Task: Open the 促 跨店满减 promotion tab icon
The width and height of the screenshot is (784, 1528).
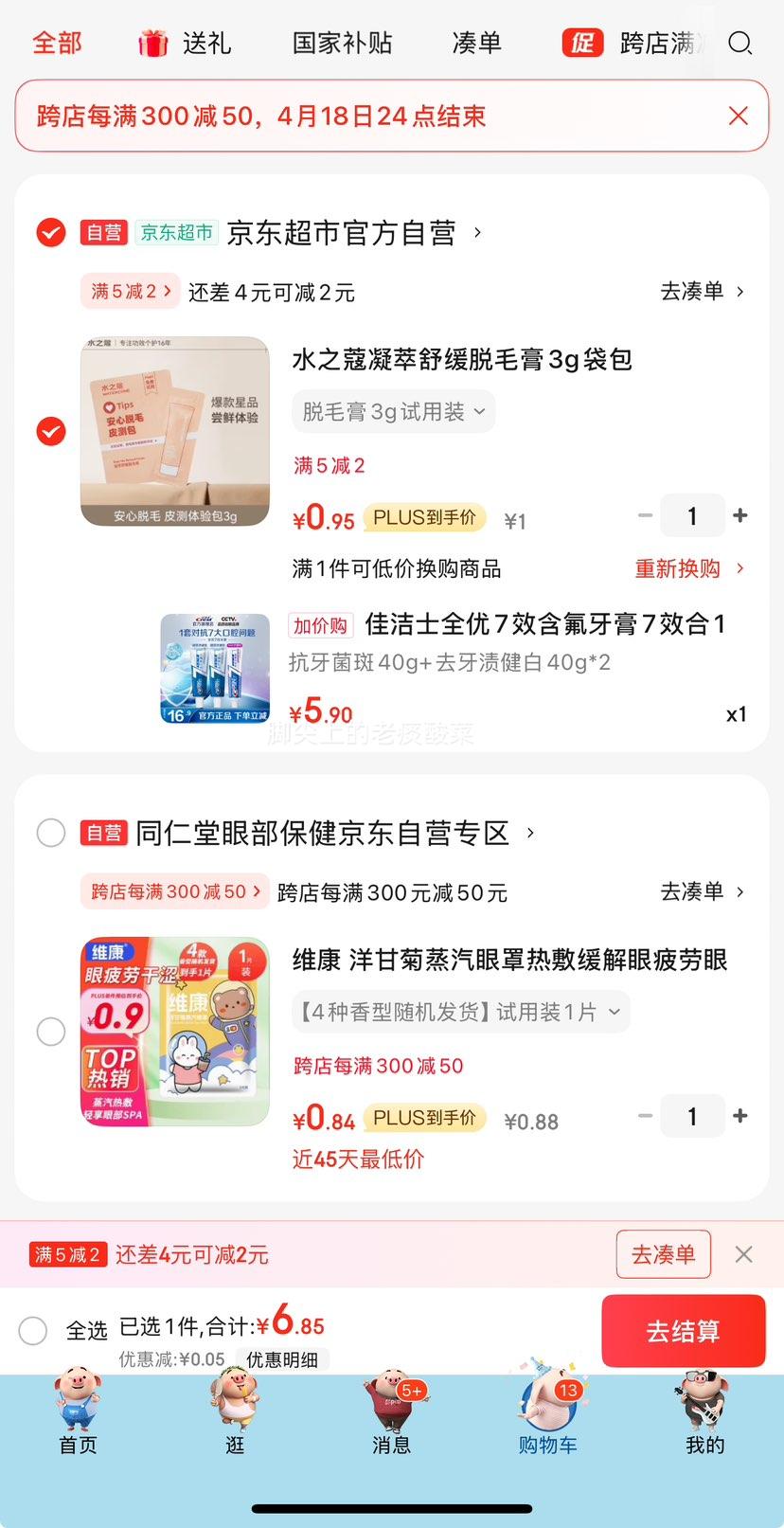Action: 582,43
